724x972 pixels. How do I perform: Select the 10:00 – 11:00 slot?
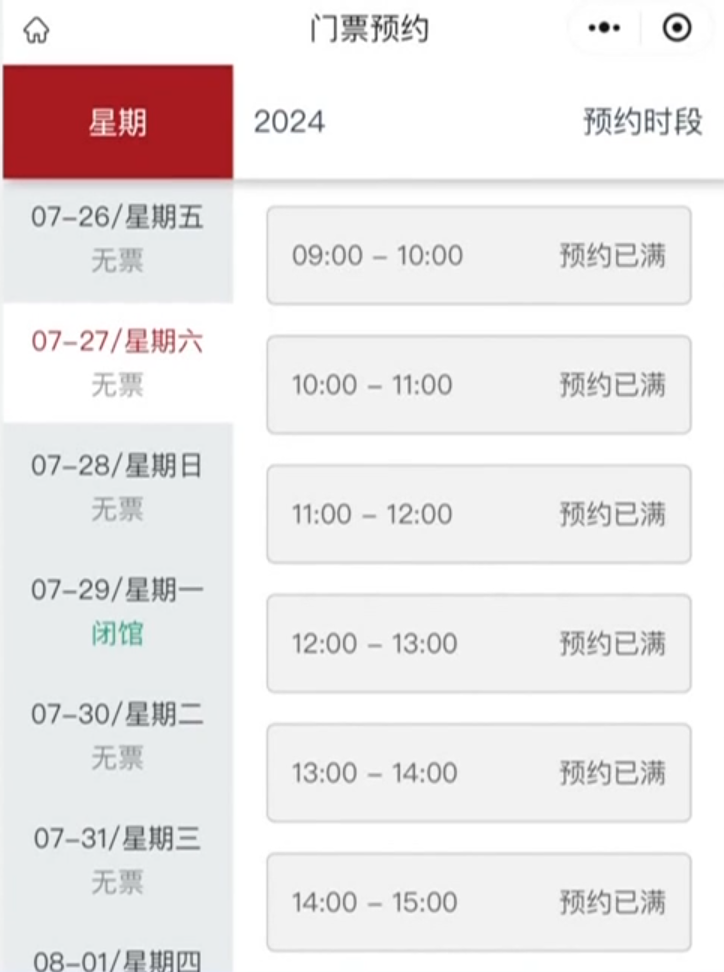point(478,385)
